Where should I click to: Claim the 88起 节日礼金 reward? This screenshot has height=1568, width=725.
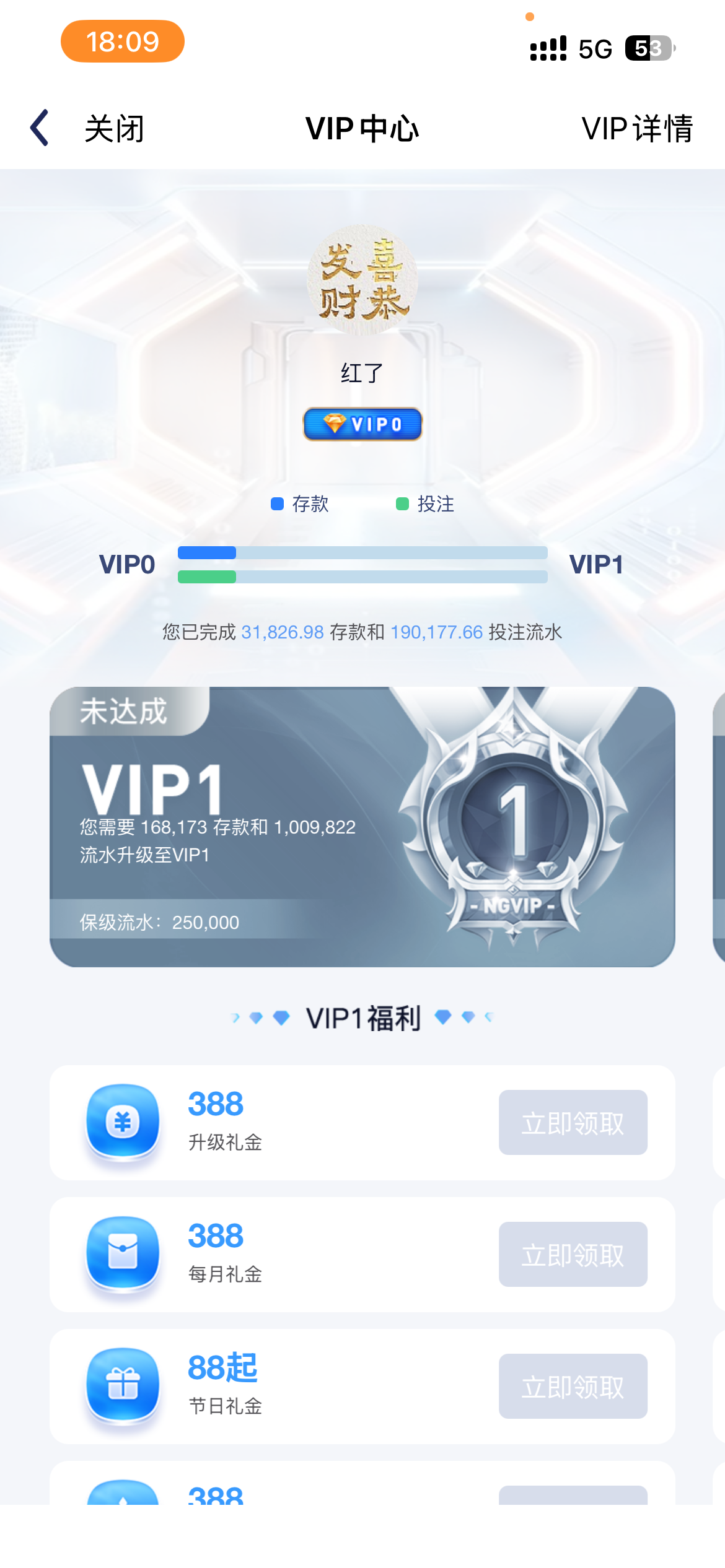click(573, 1386)
